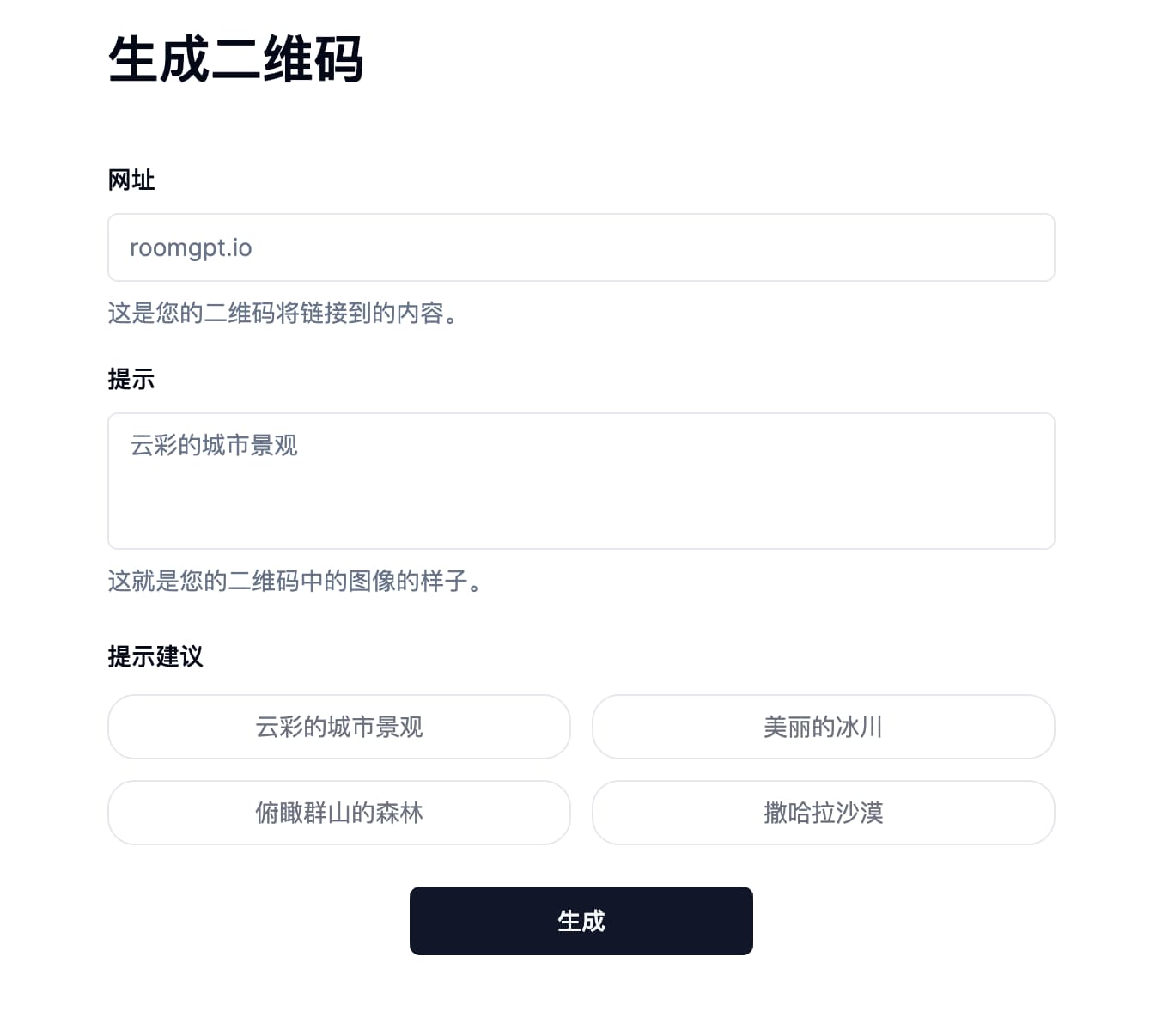1156x1036 pixels.
Task: Select the 撒哈拉沙漠 suggestion chip
Action: pyautogui.click(x=823, y=813)
